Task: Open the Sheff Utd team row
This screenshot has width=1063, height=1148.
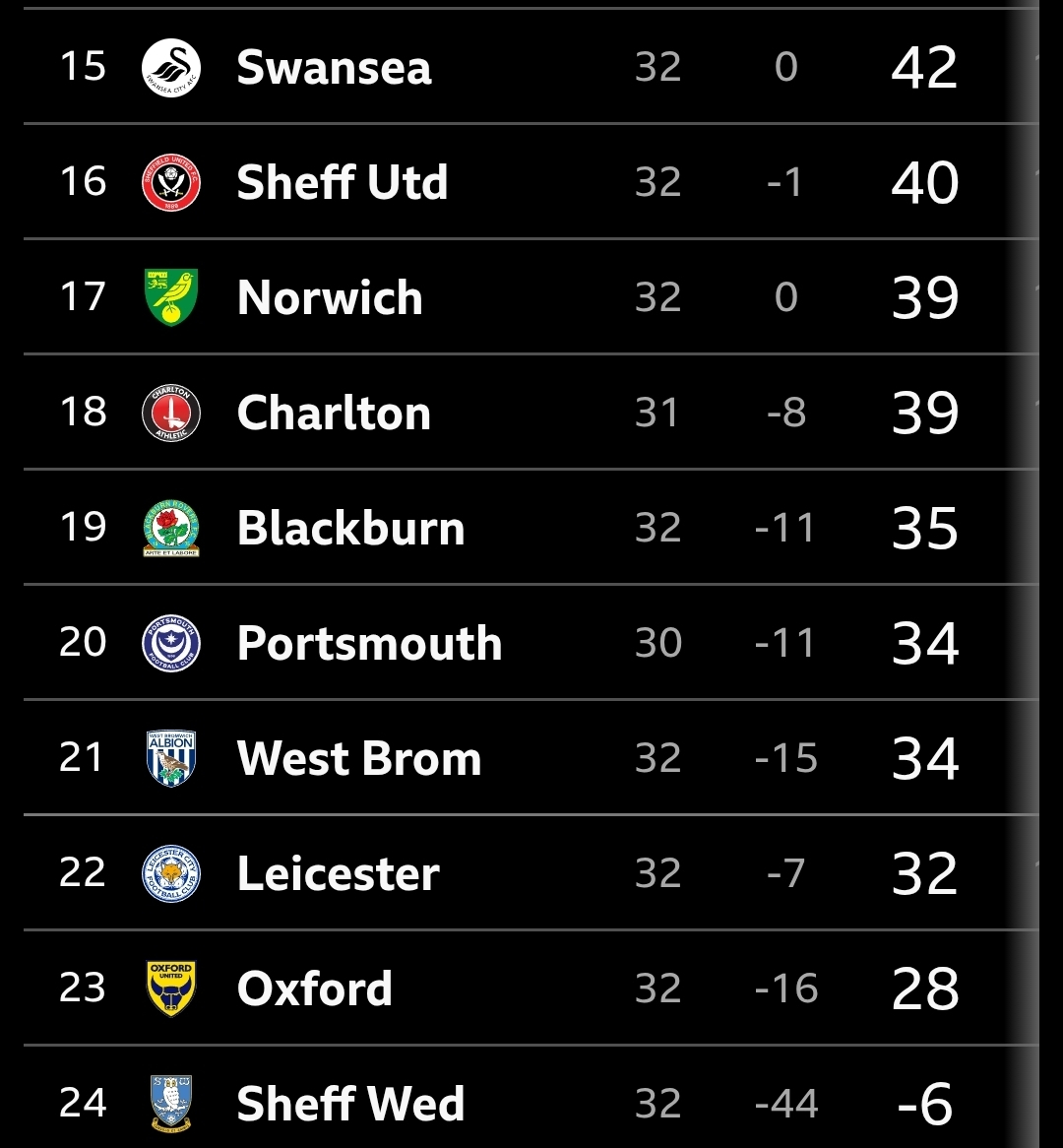Action: point(342,183)
